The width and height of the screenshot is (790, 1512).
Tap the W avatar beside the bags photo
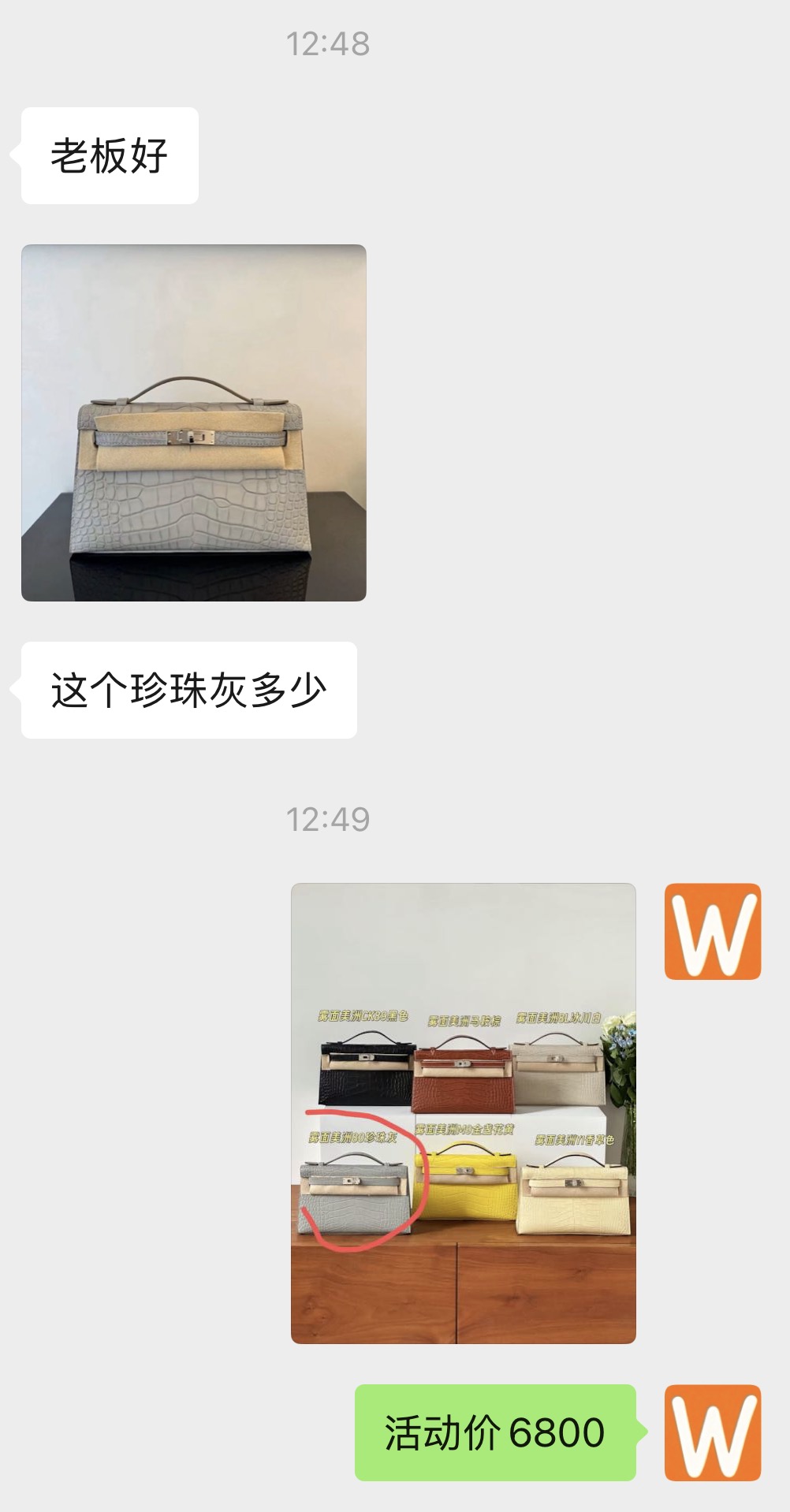713,931
